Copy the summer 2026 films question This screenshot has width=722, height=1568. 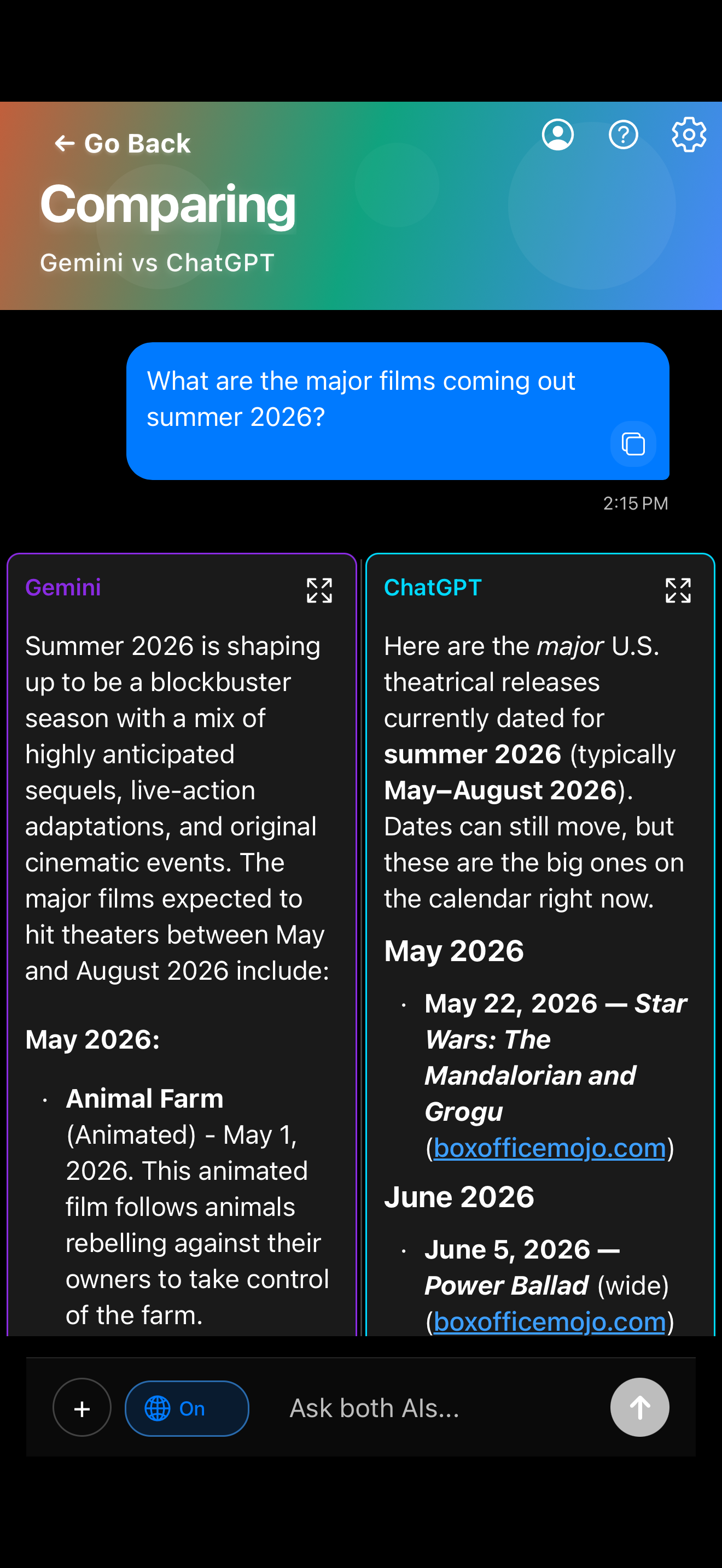(x=632, y=444)
